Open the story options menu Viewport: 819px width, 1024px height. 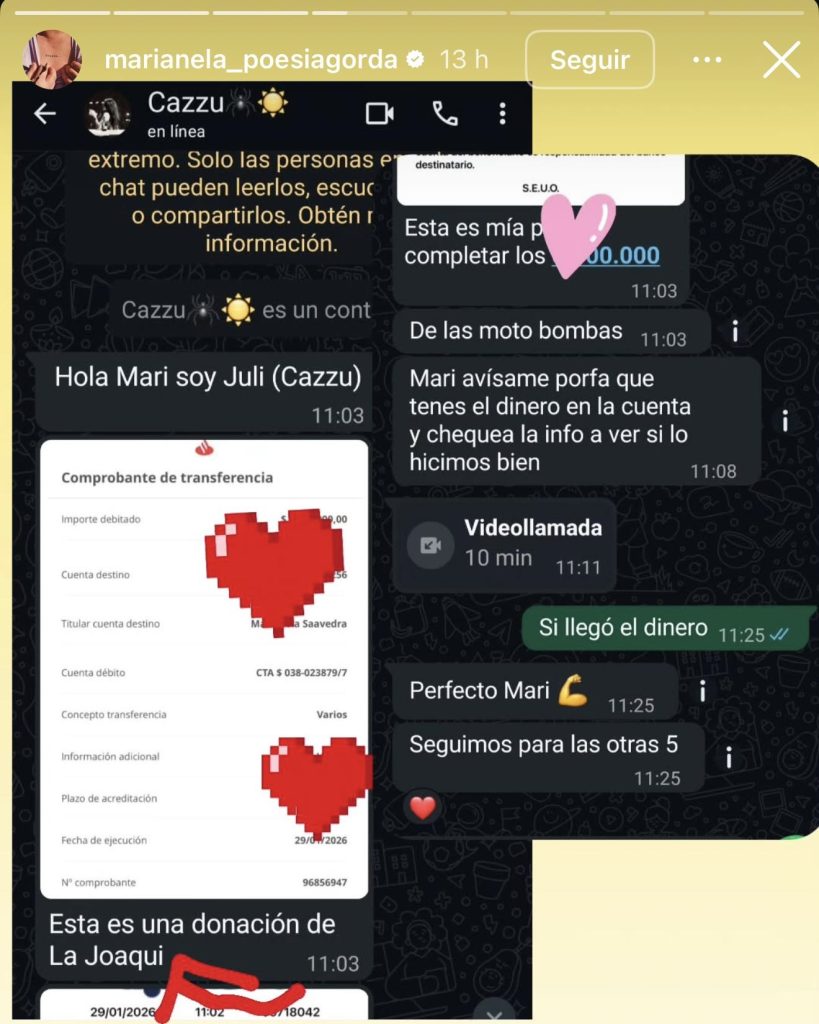(x=707, y=60)
